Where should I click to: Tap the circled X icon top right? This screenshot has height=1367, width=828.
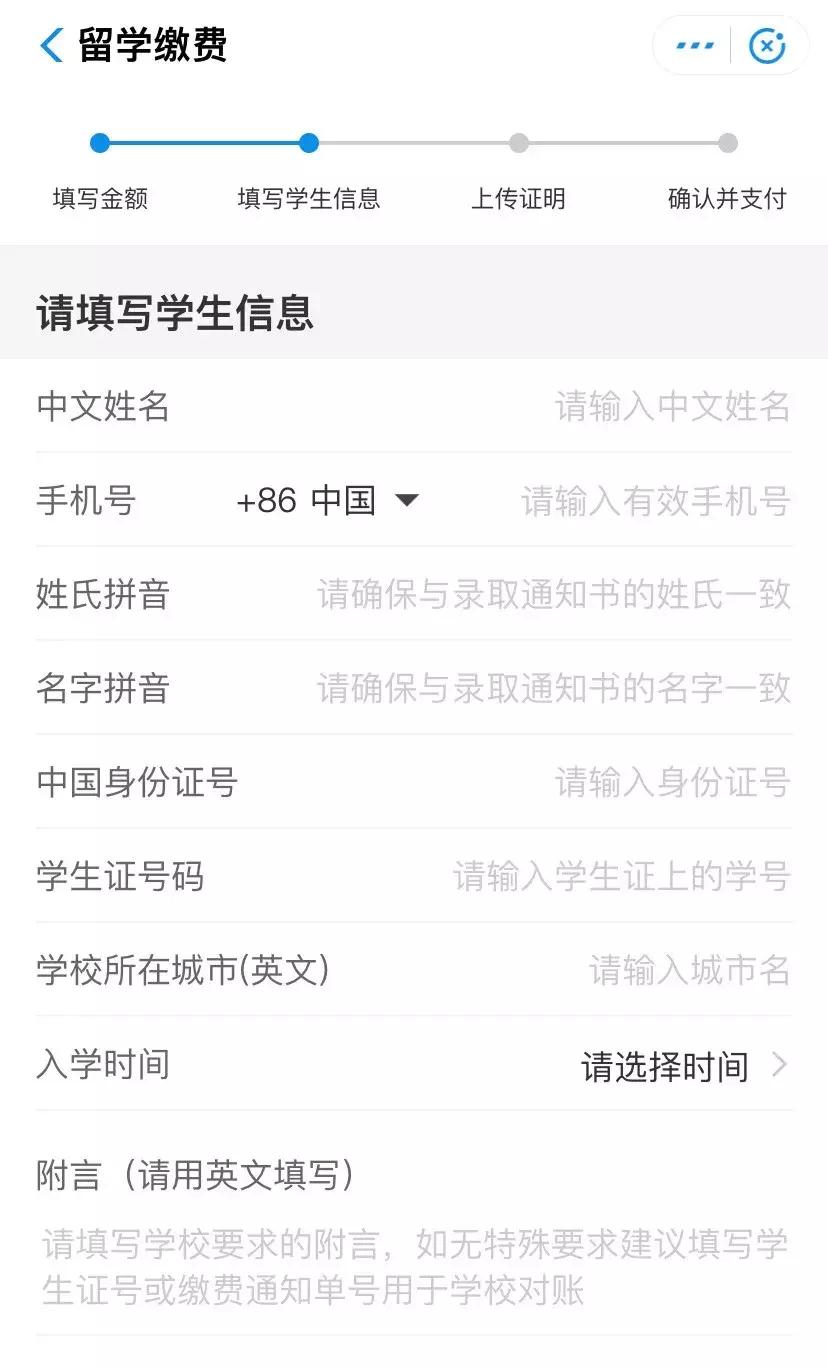pos(767,44)
